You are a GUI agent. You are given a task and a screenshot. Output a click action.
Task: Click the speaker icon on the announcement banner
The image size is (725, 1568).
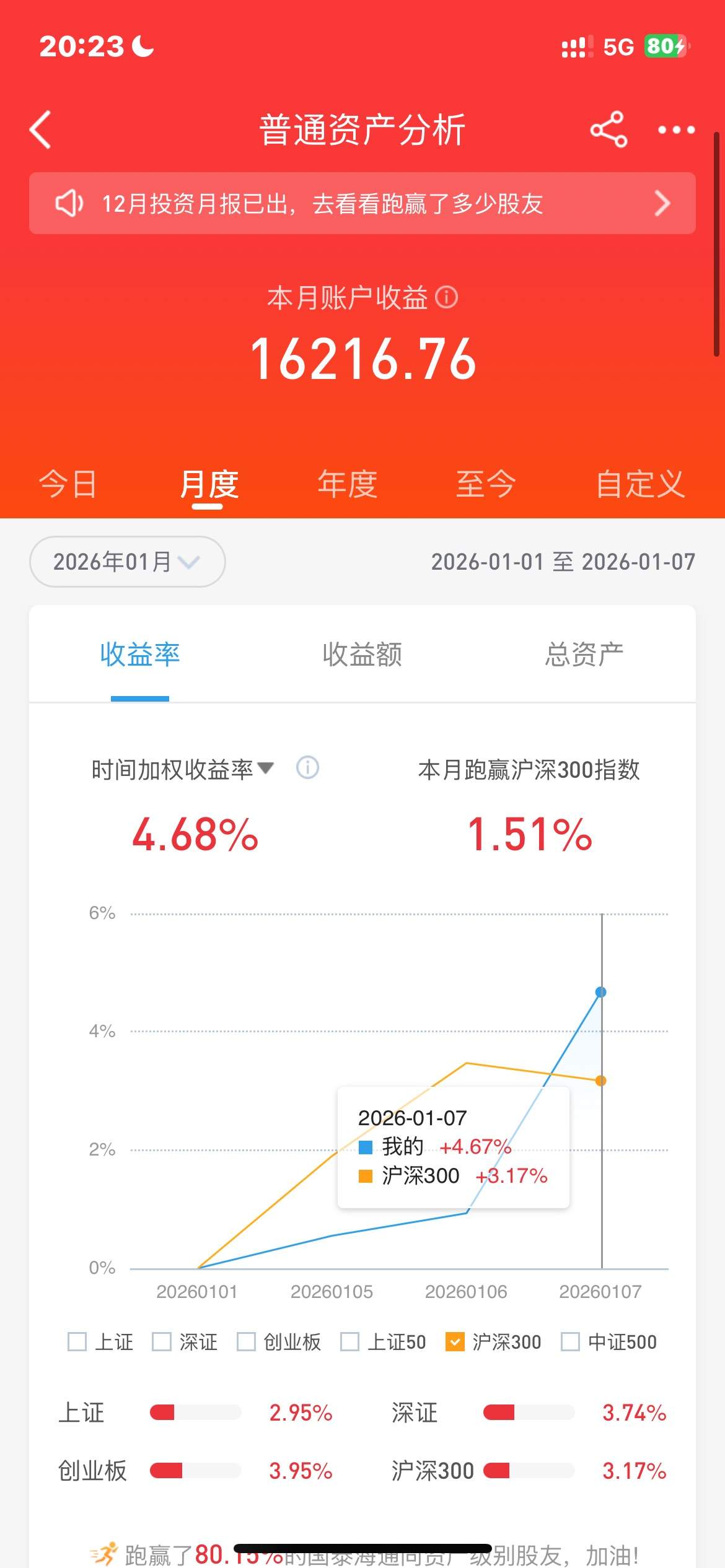(x=68, y=204)
